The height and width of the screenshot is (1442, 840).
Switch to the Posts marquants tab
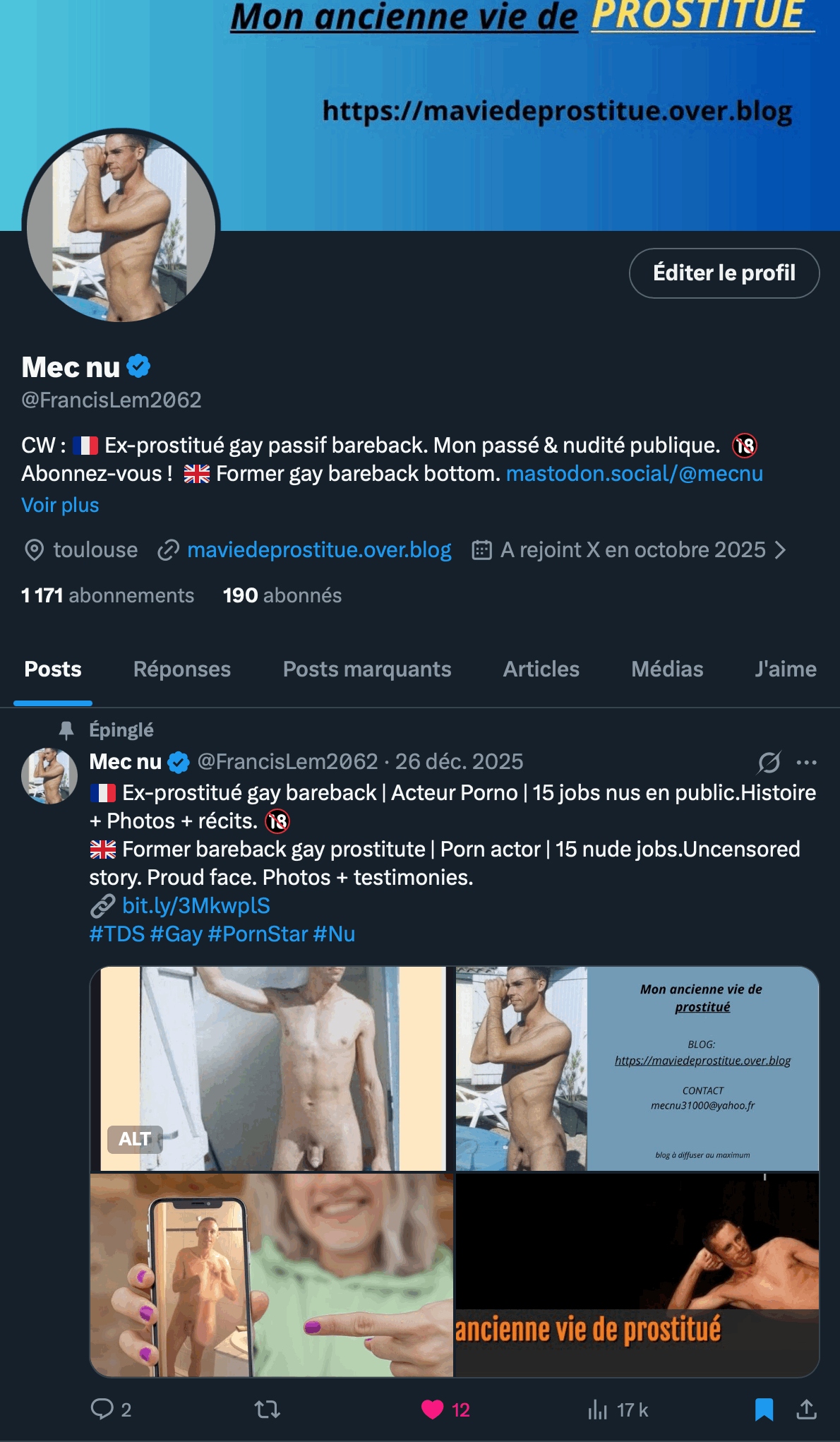pyautogui.click(x=366, y=669)
